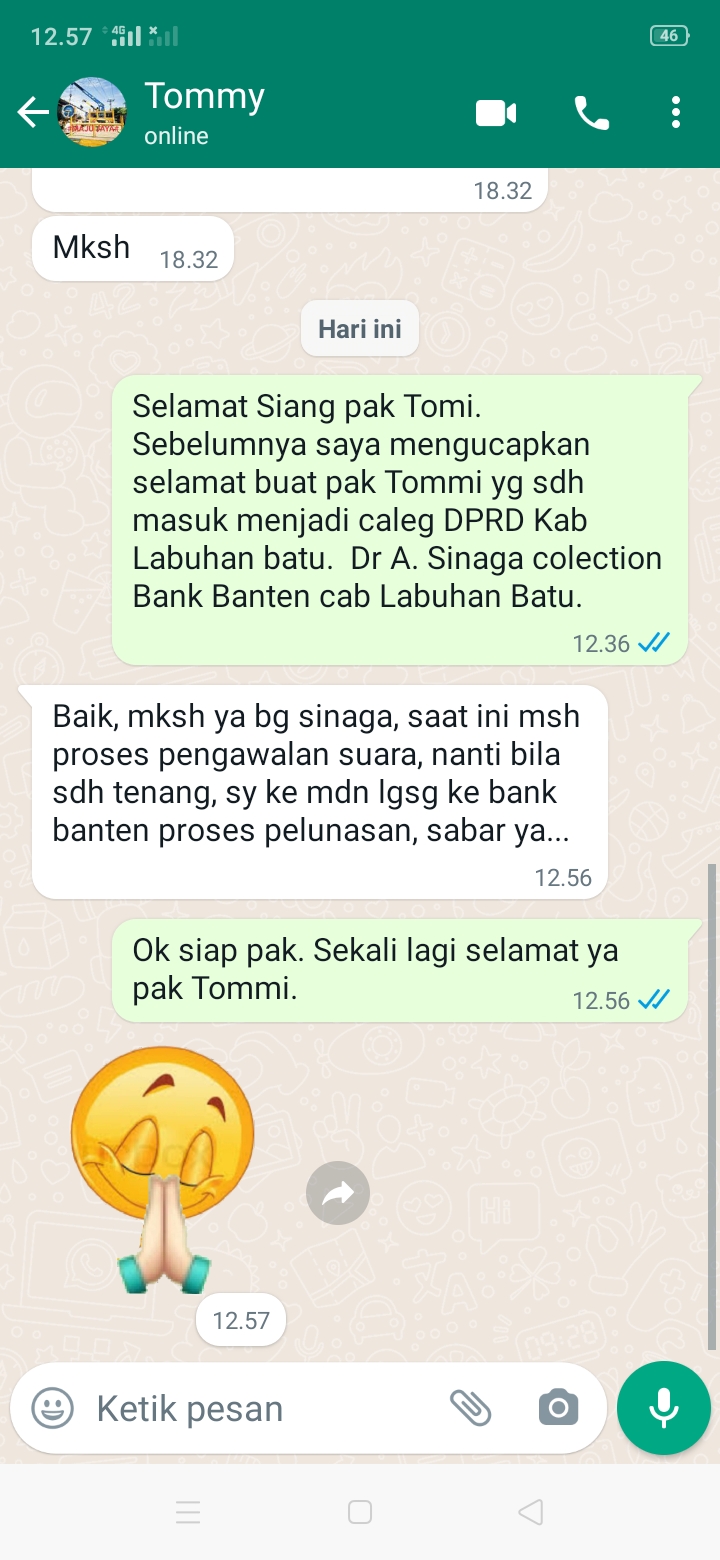Screen dimensions: 720x1560
Task: Start a video call with Tommy
Action: pos(496,113)
